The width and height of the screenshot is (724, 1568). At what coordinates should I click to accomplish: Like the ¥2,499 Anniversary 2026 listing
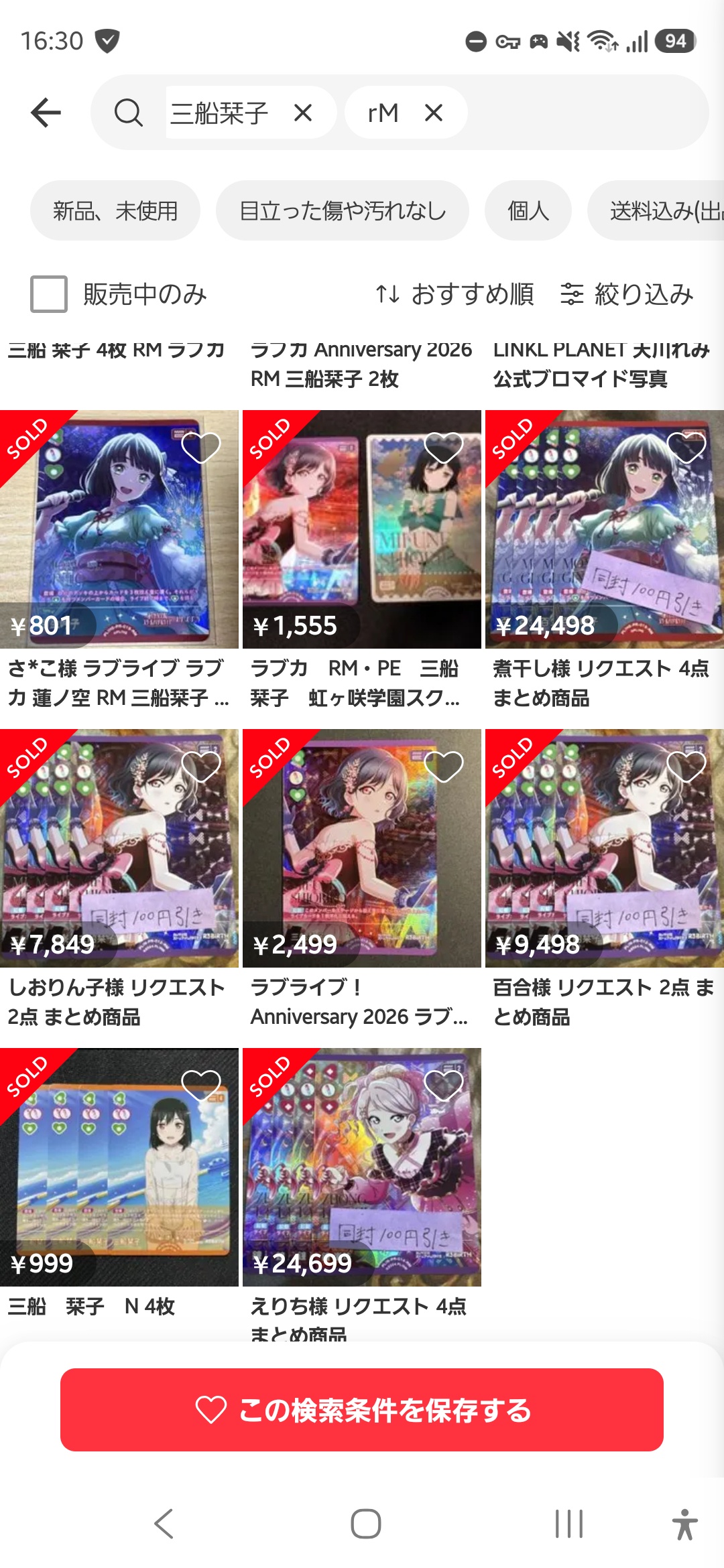pyautogui.click(x=444, y=766)
